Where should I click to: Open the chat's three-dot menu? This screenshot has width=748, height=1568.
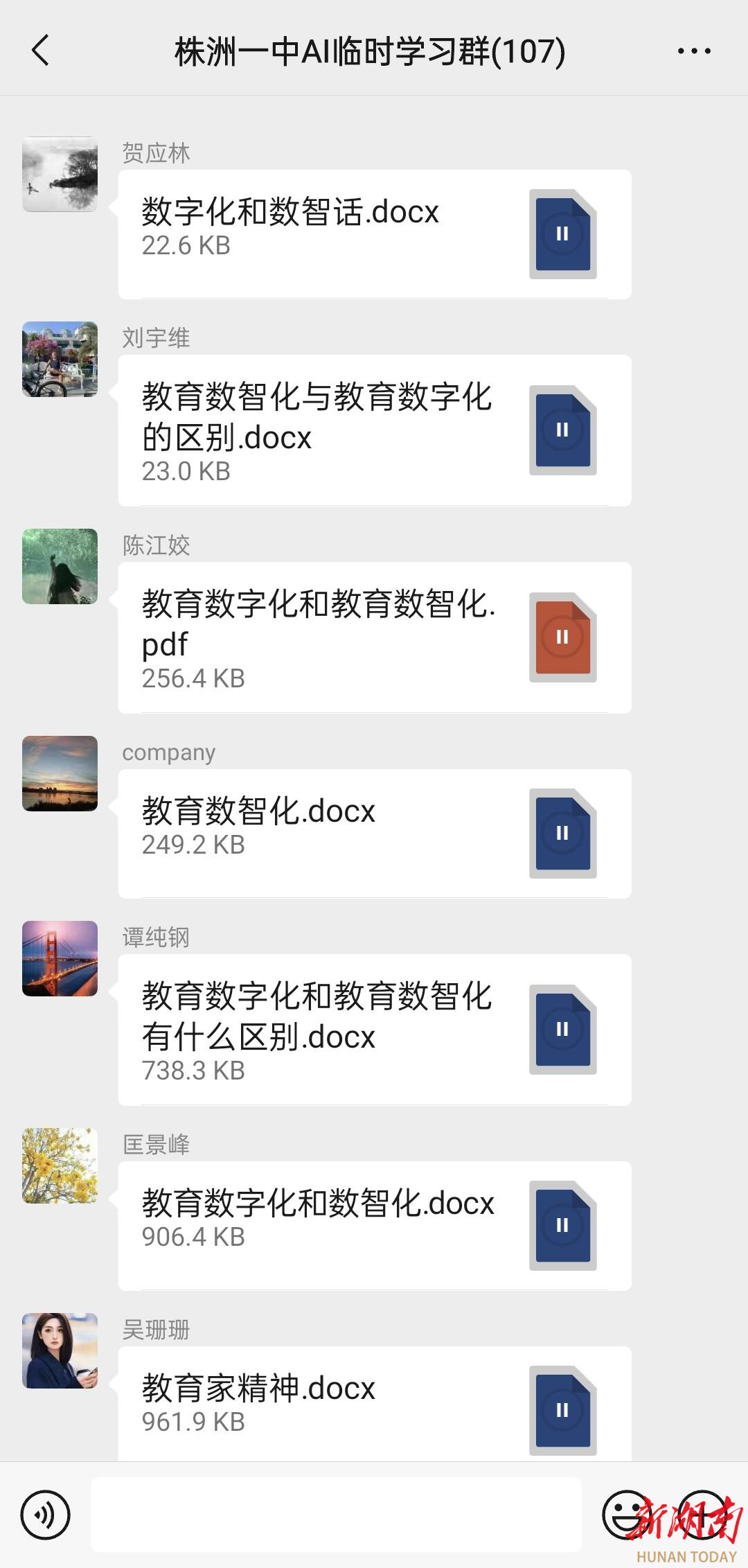click(x=693, y=51)
